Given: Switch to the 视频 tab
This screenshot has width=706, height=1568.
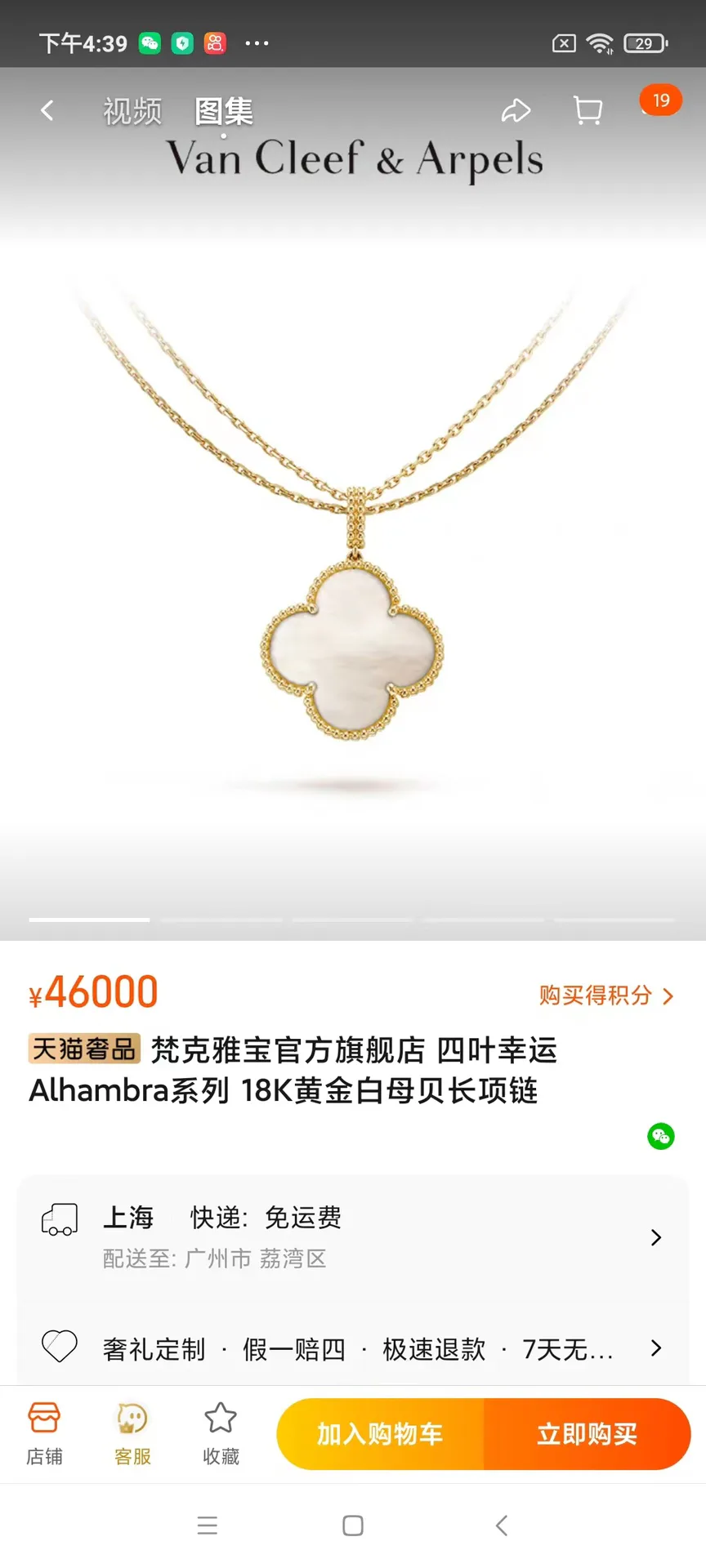Looking at the screenshot, I should click(132, 111).
